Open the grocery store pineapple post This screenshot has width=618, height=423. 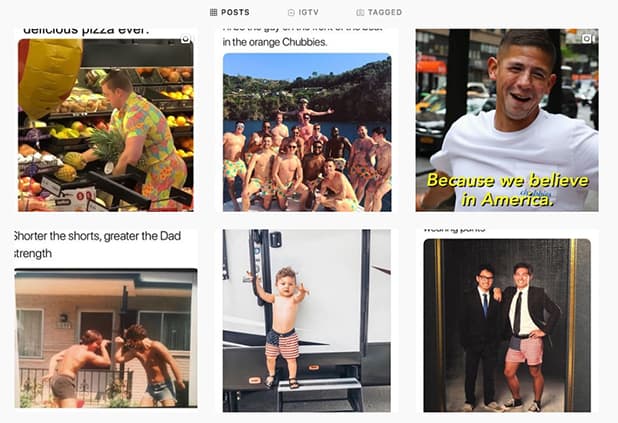[105, 120]
